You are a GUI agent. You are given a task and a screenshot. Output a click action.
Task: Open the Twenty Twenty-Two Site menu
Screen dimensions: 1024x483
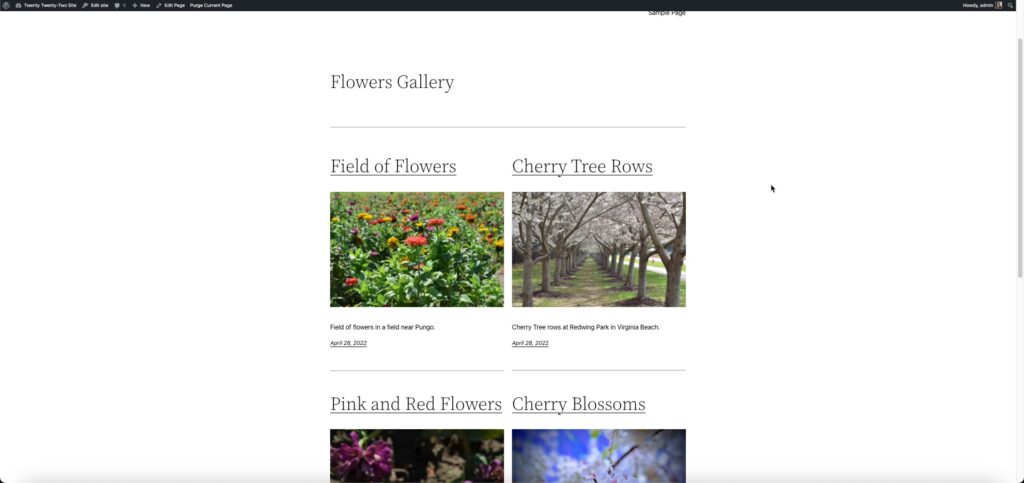tap(46, 5)
